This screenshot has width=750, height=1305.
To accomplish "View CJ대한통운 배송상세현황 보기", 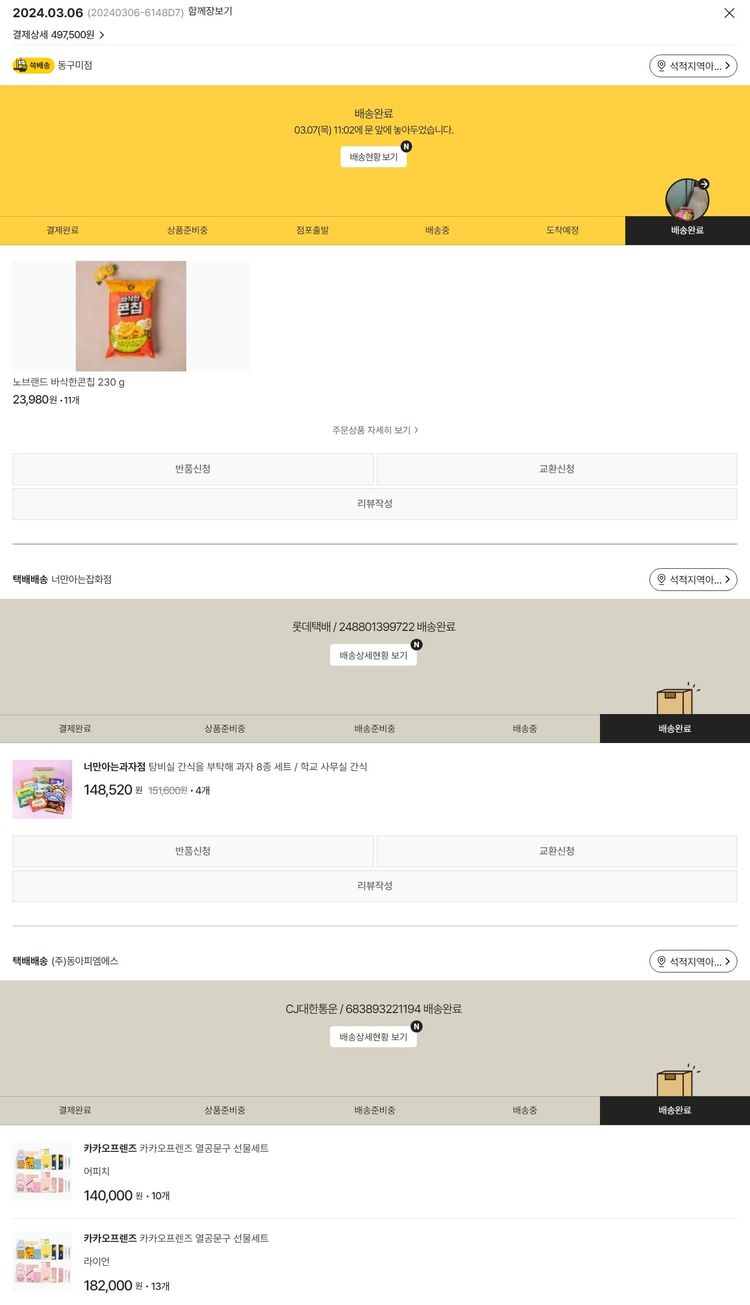I will click(373, 1037).
